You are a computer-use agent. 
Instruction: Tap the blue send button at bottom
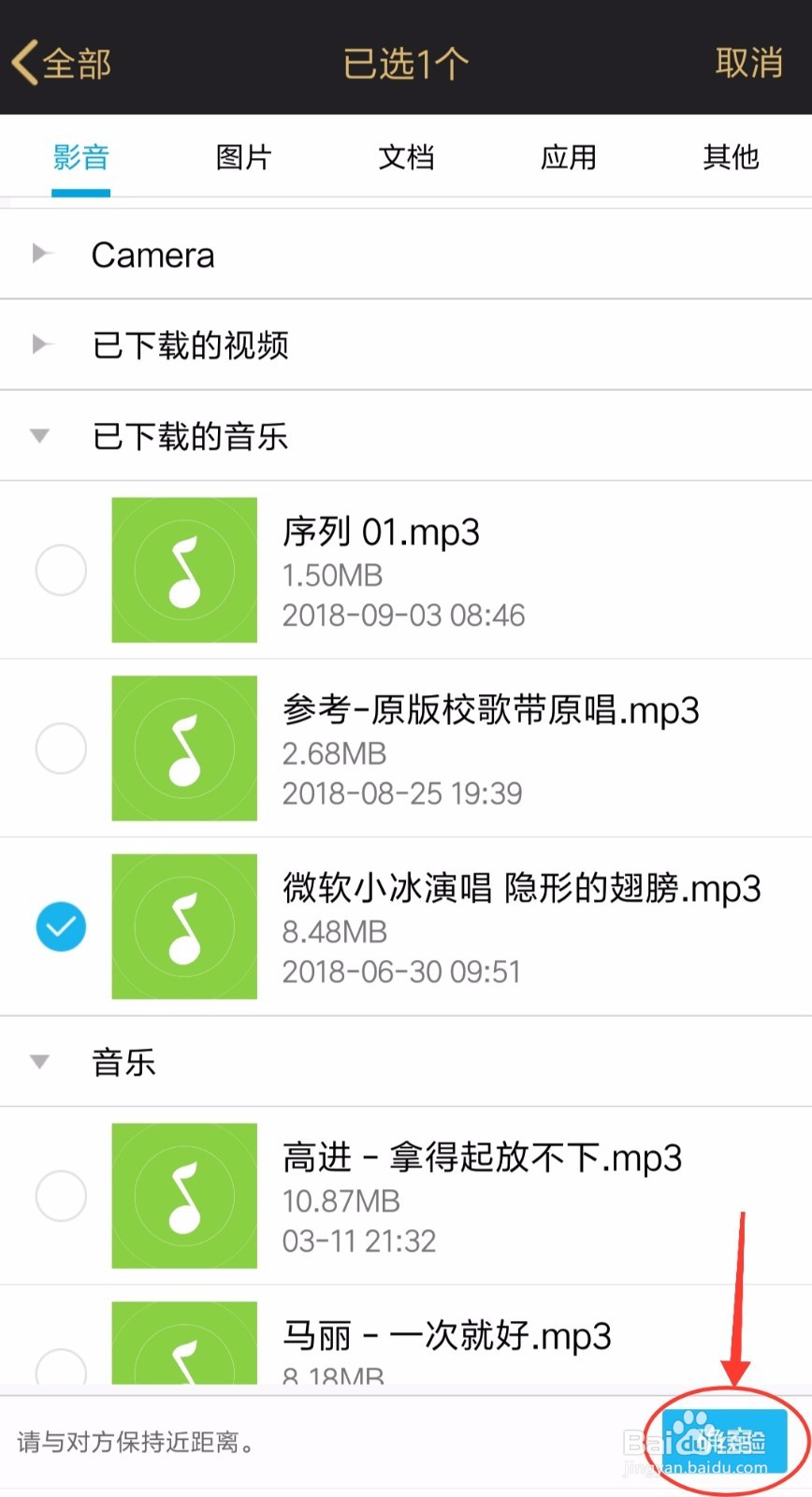click(x=725, y=1441)
